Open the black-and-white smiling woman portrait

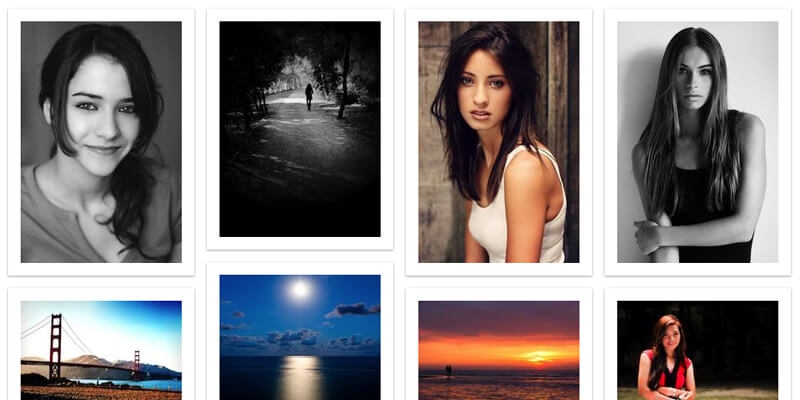(100, 142)
